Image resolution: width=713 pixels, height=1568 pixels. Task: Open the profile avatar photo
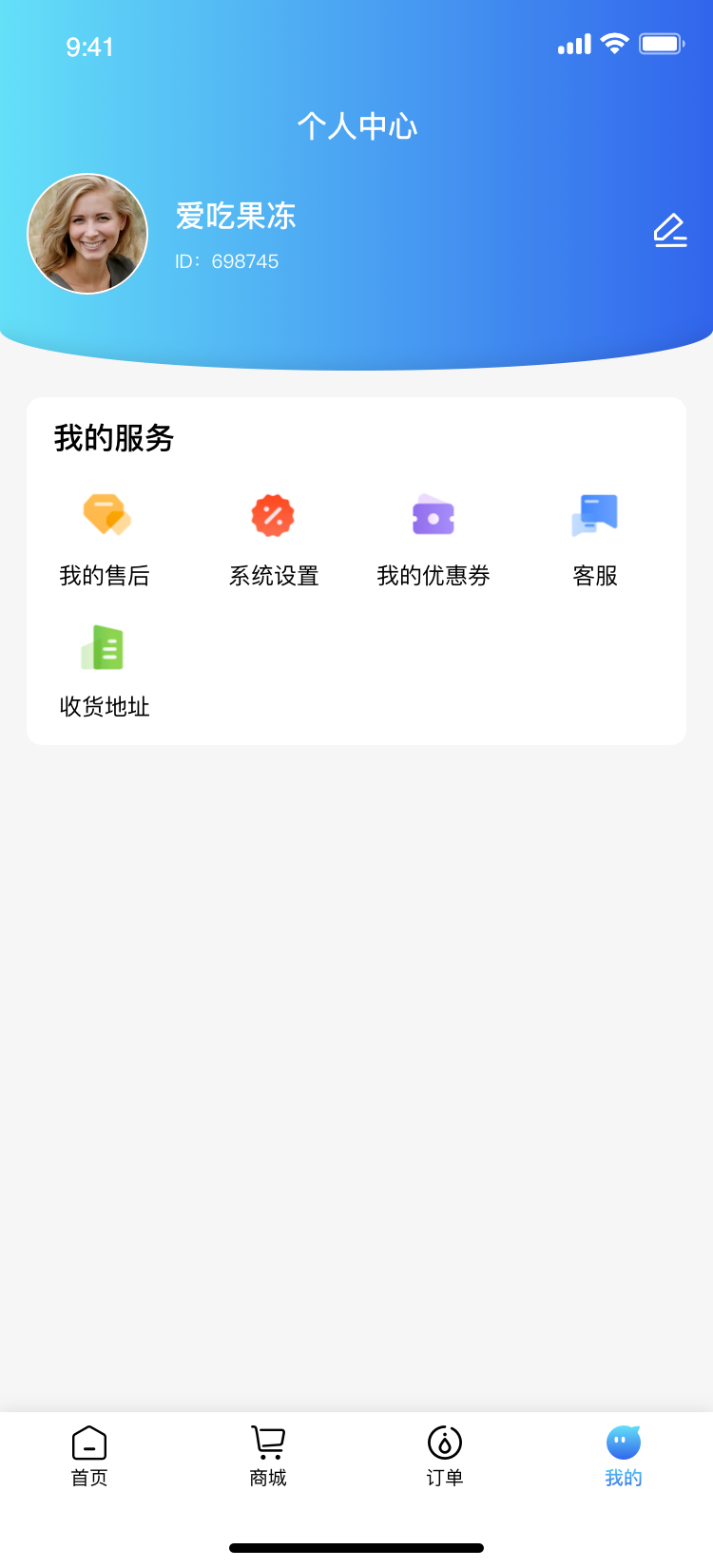point(87,234)
